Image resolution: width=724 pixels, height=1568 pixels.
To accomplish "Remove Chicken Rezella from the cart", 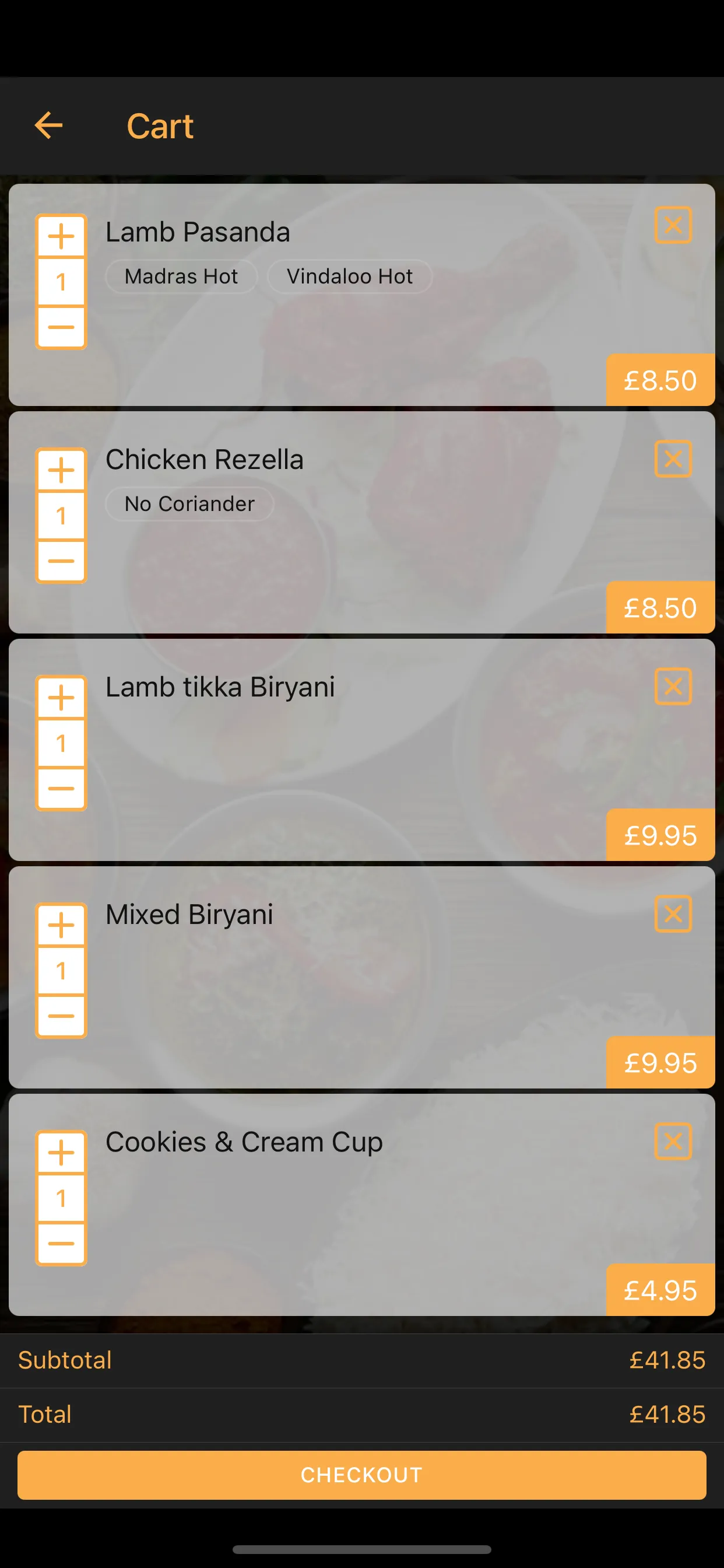I will (x=673, y=460).
